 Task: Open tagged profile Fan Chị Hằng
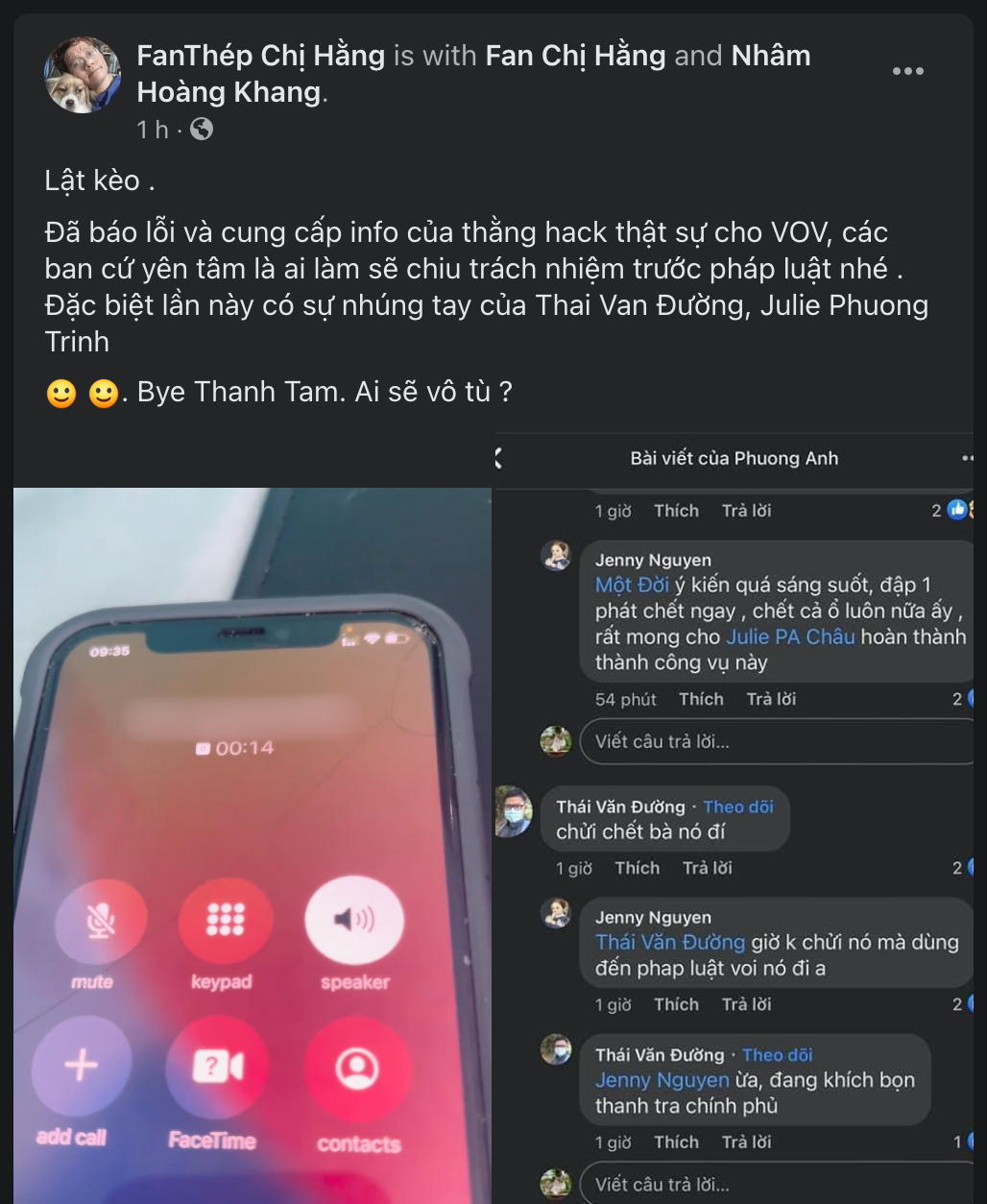pyautogui.click(x=575, y=56)
